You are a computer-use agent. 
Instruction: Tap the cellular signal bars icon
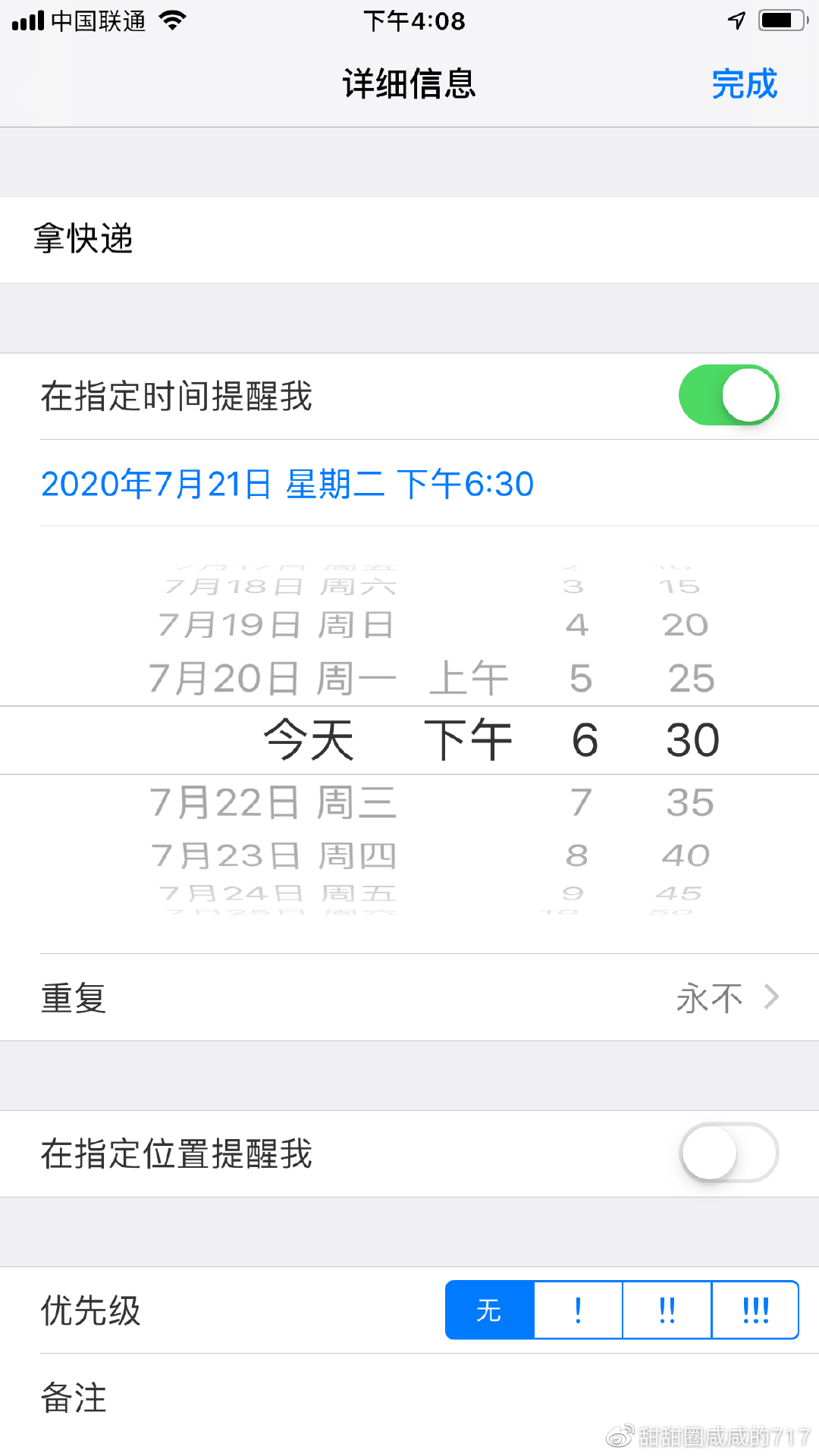pos(28,20)
